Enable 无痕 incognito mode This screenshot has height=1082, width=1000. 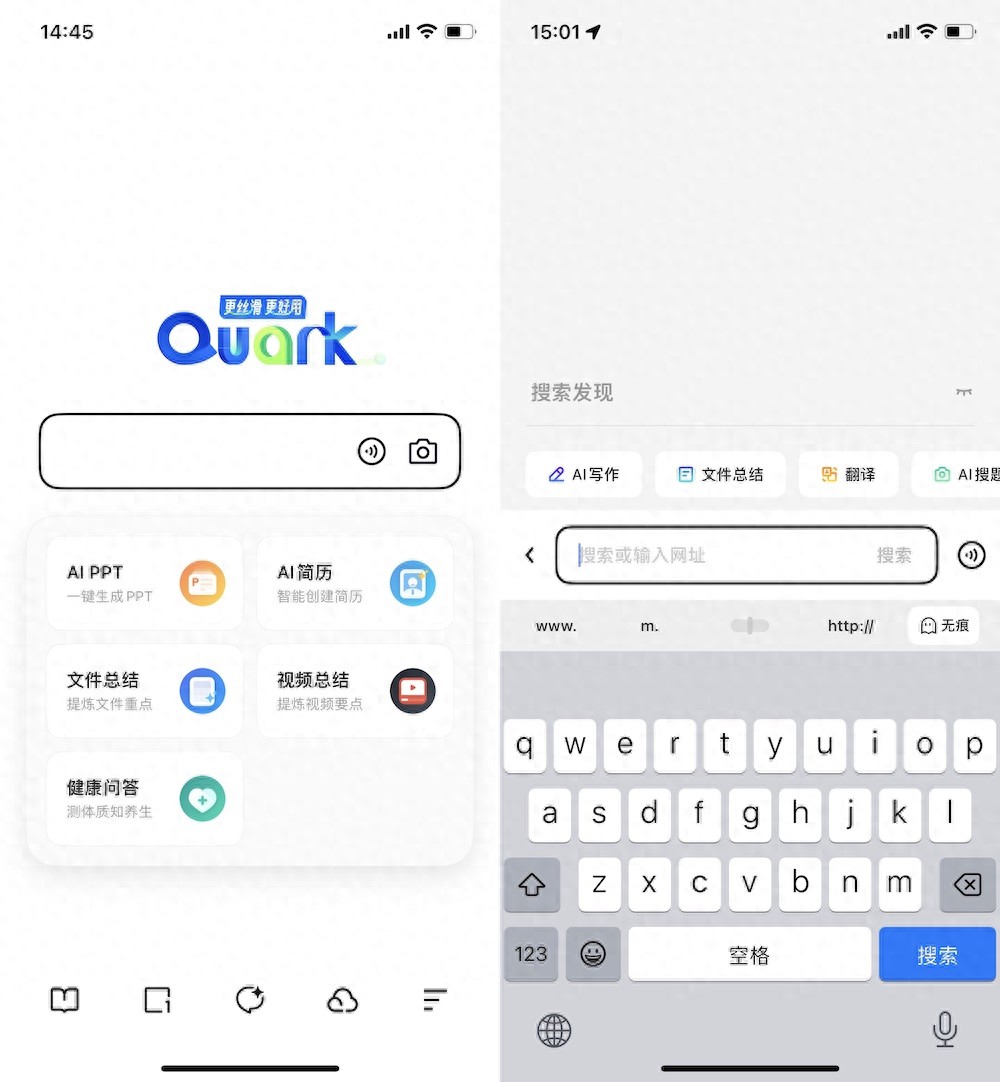pyautogui.click(x=944, y=625)
